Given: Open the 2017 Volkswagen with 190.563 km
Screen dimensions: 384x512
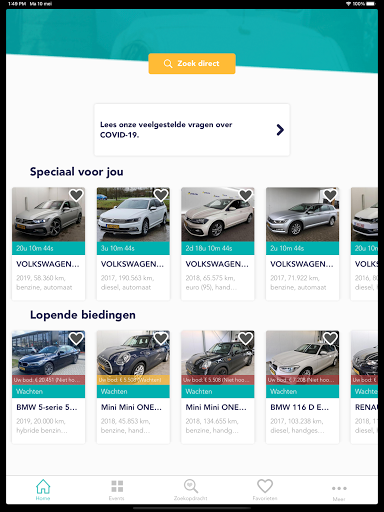Looking at the screenshot, I should pyautogui.click(x=133, y=244).
